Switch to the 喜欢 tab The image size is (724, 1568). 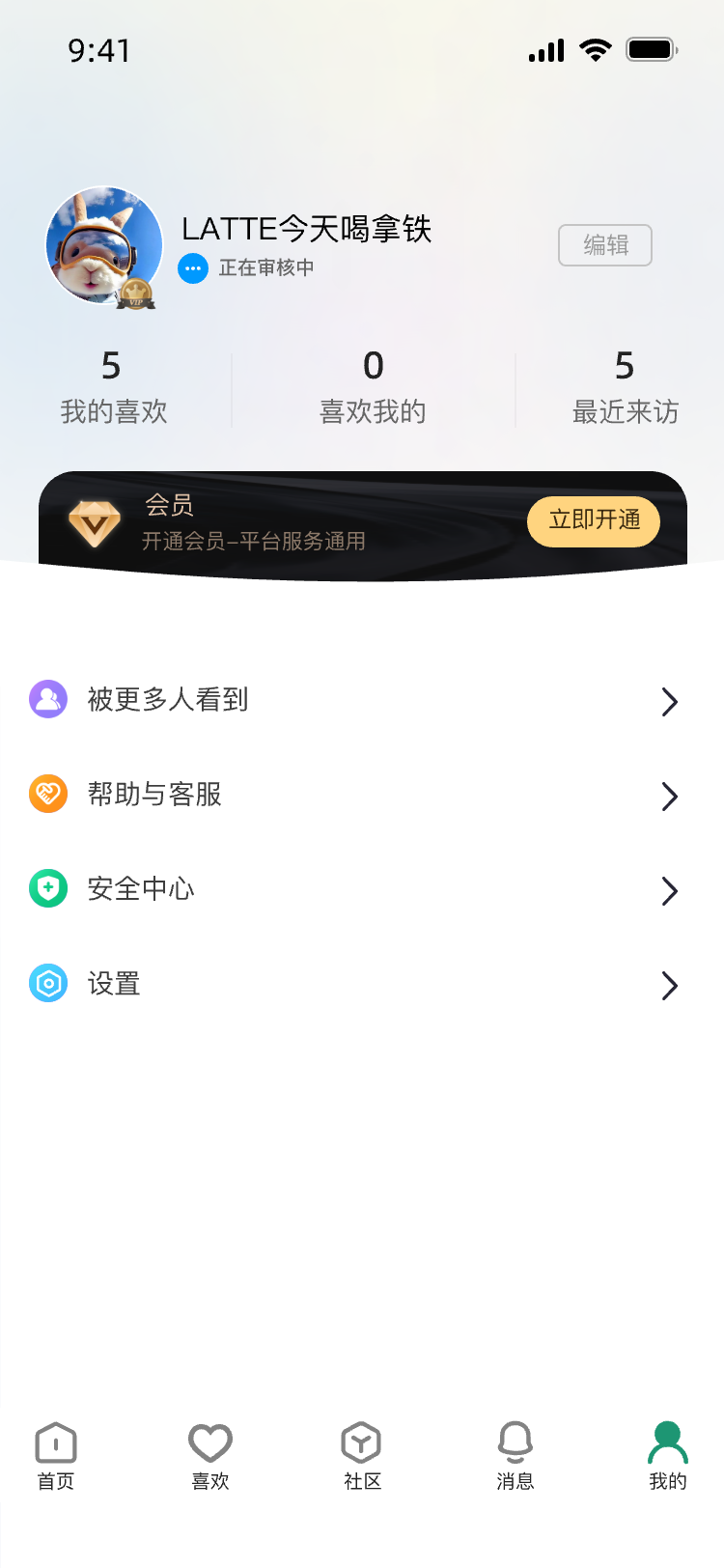209,1456
